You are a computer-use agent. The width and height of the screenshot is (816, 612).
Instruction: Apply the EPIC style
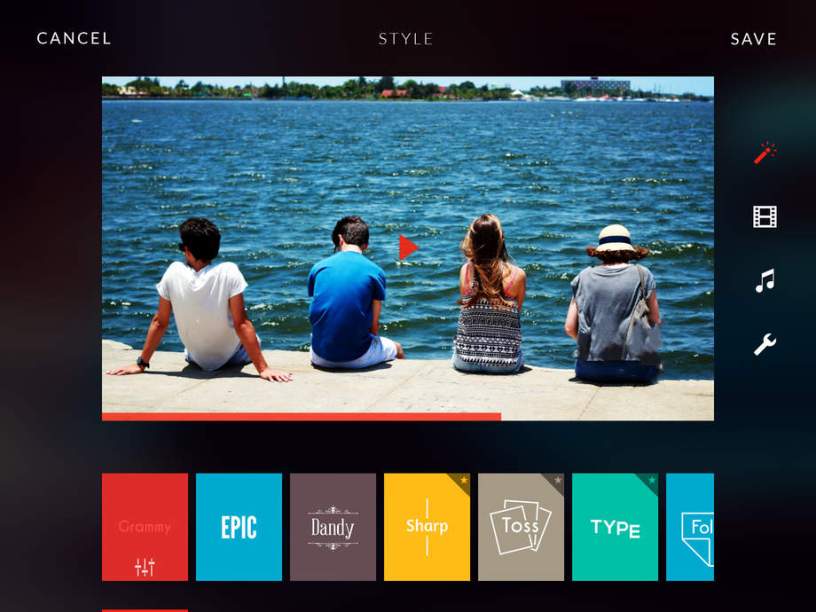point(239,527)
